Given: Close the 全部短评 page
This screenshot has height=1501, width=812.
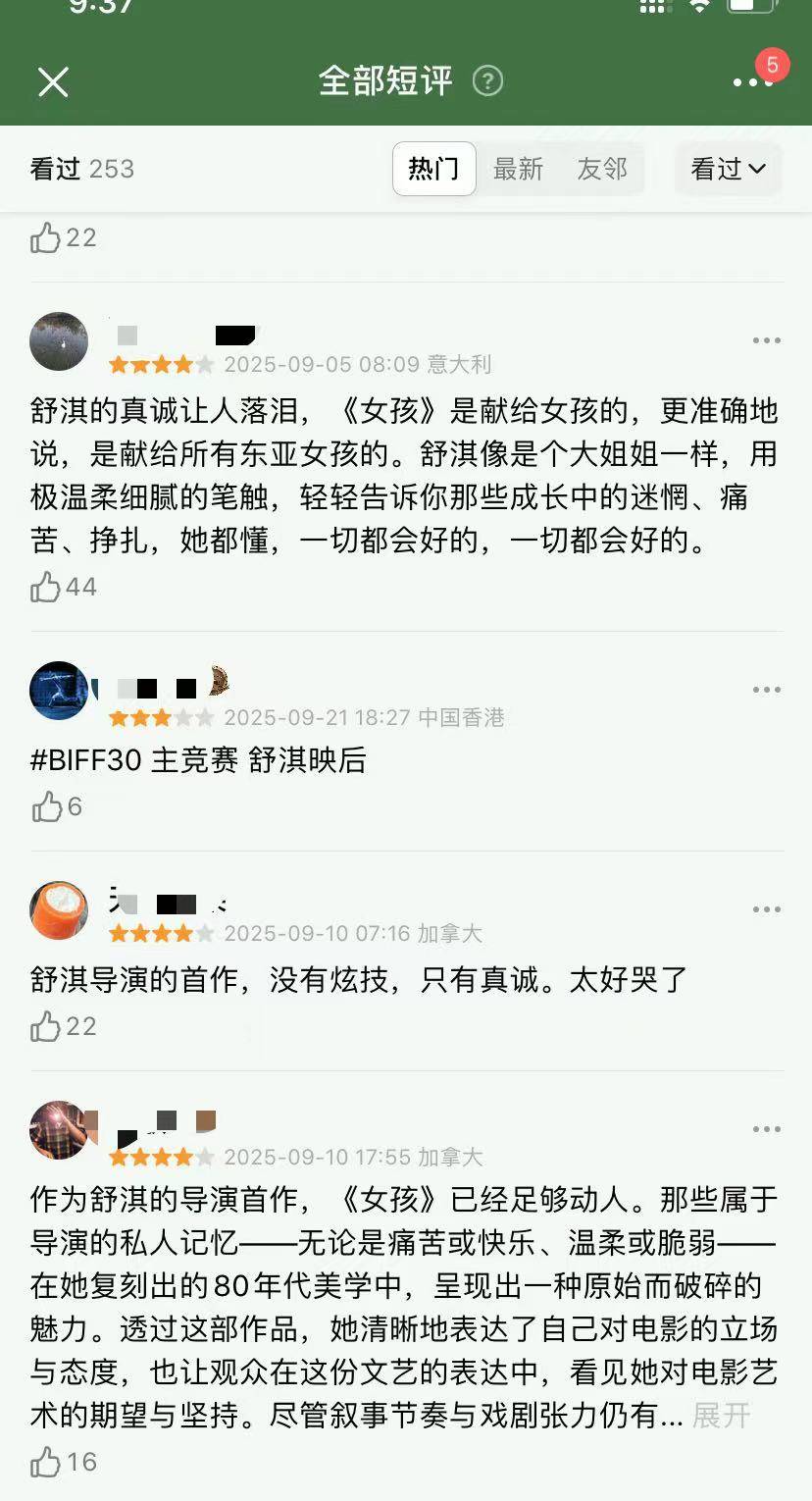Looking at the screenshot, I should coord(53,81).
